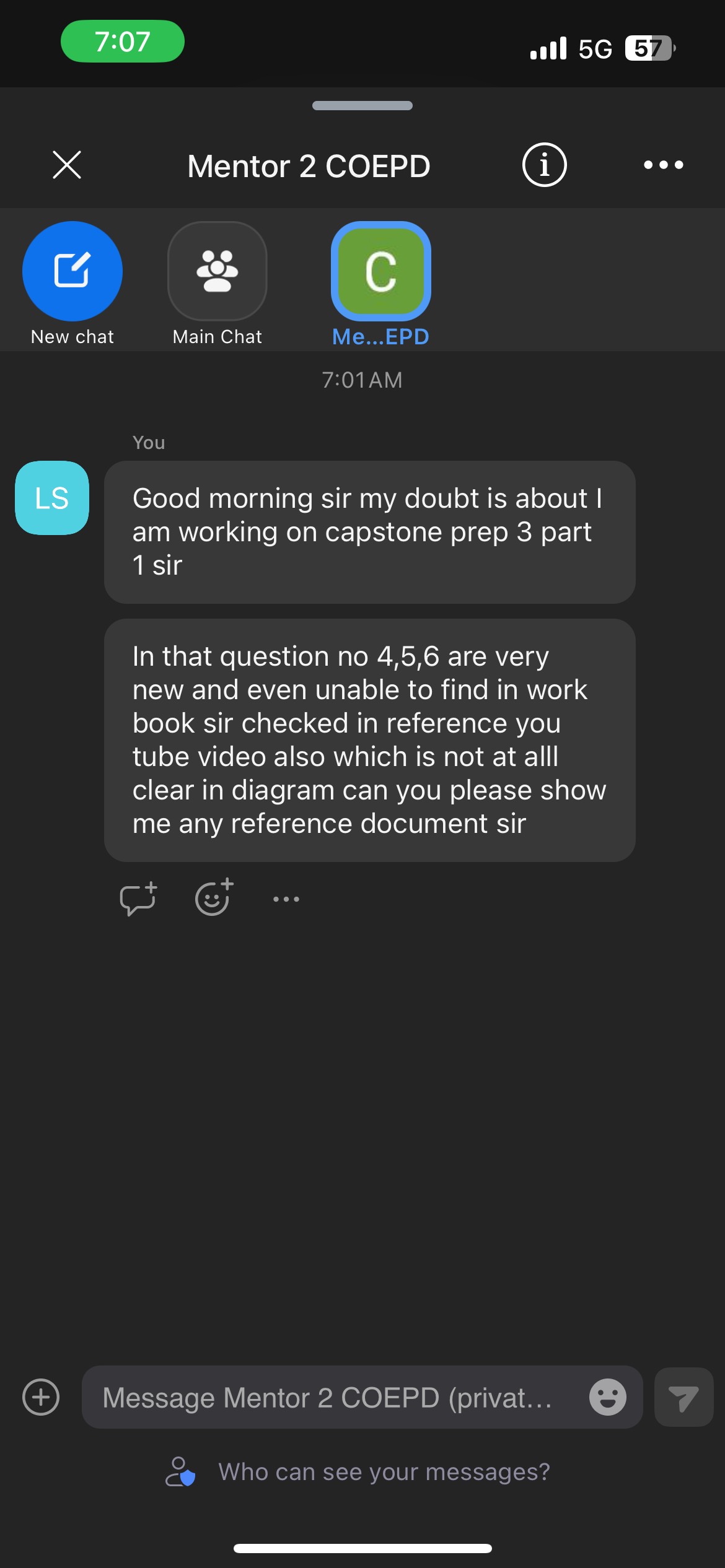Close the Mentor 2 COEPD chat
The width and height of the screenshot is (725, 1568).
(67, 165)
